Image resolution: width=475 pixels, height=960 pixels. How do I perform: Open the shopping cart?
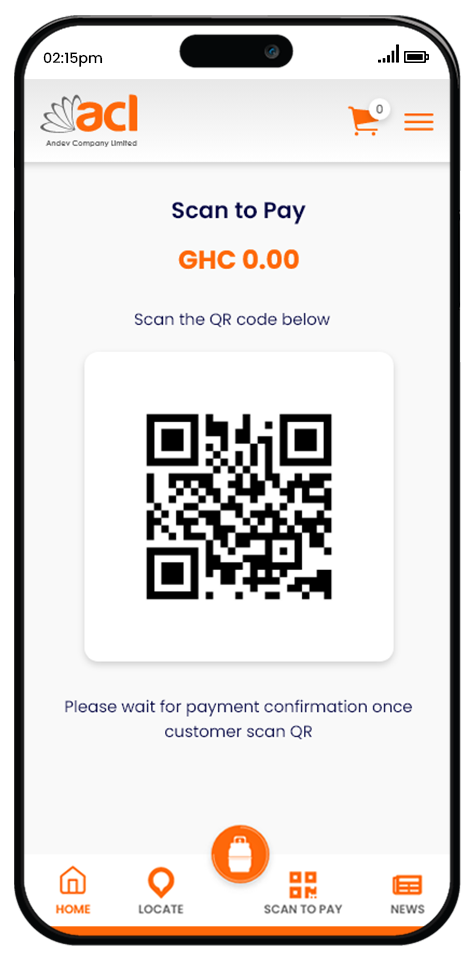[x=367, y=118]
